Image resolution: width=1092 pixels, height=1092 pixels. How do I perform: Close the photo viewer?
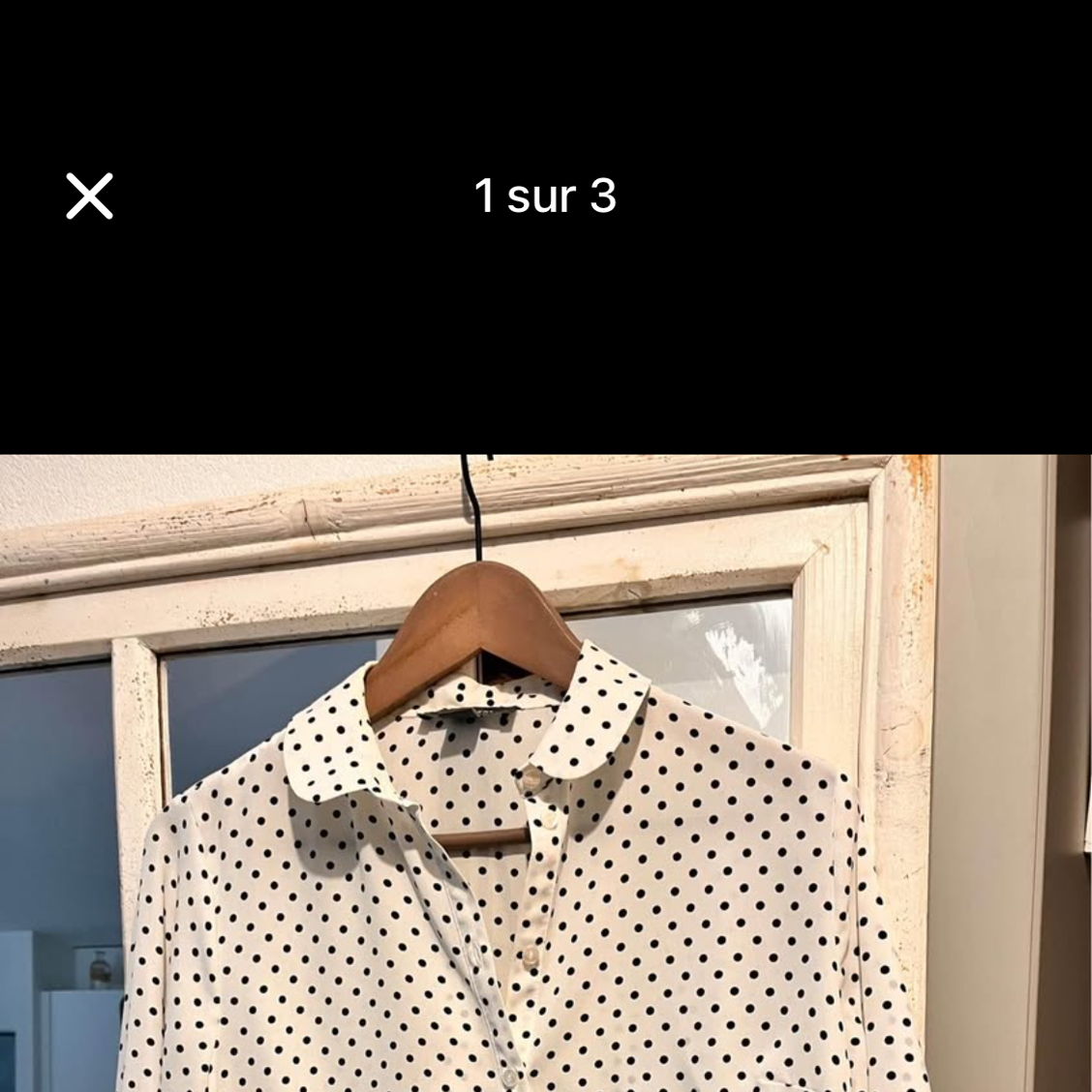pyautogui.click(x=89, y=196)
